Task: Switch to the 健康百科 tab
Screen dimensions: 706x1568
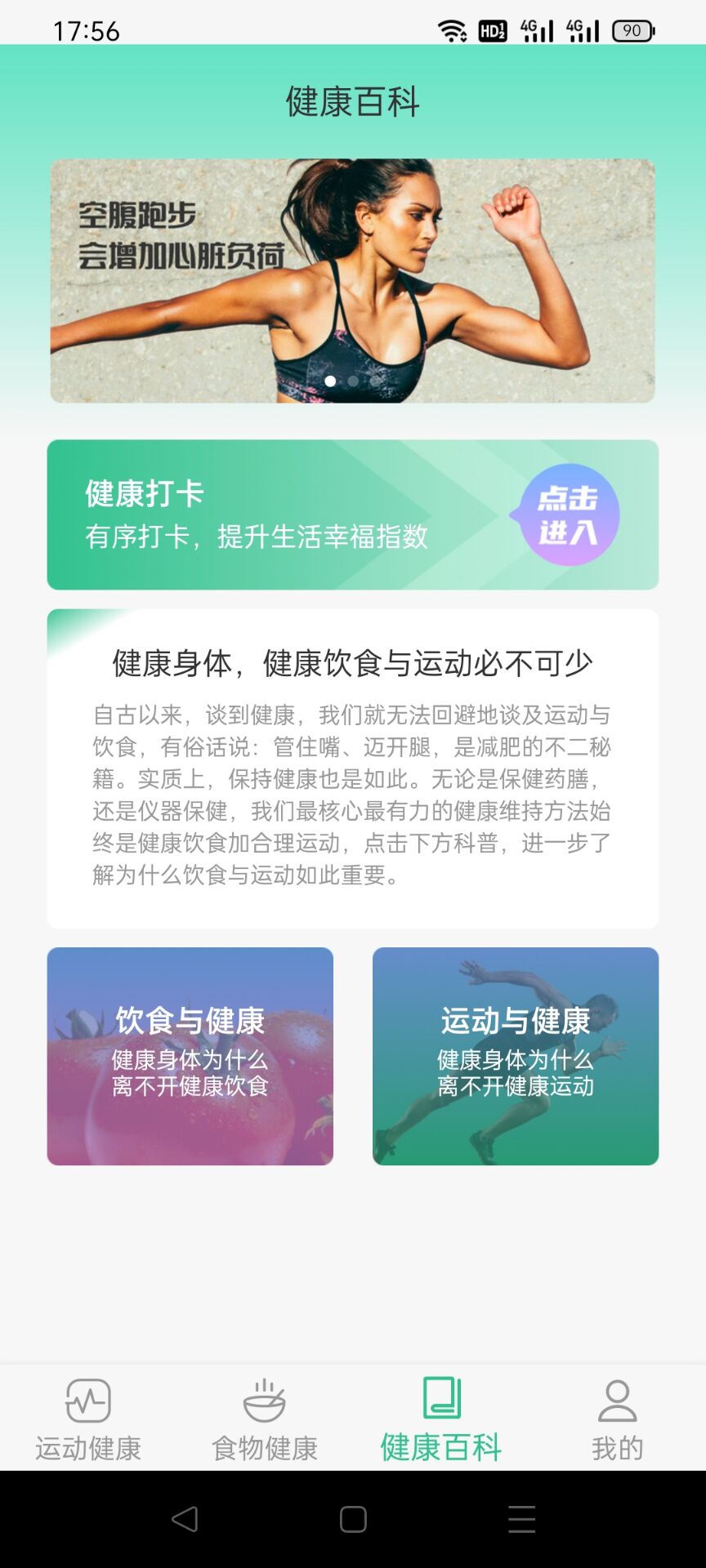Action: tap(440, 1421)
